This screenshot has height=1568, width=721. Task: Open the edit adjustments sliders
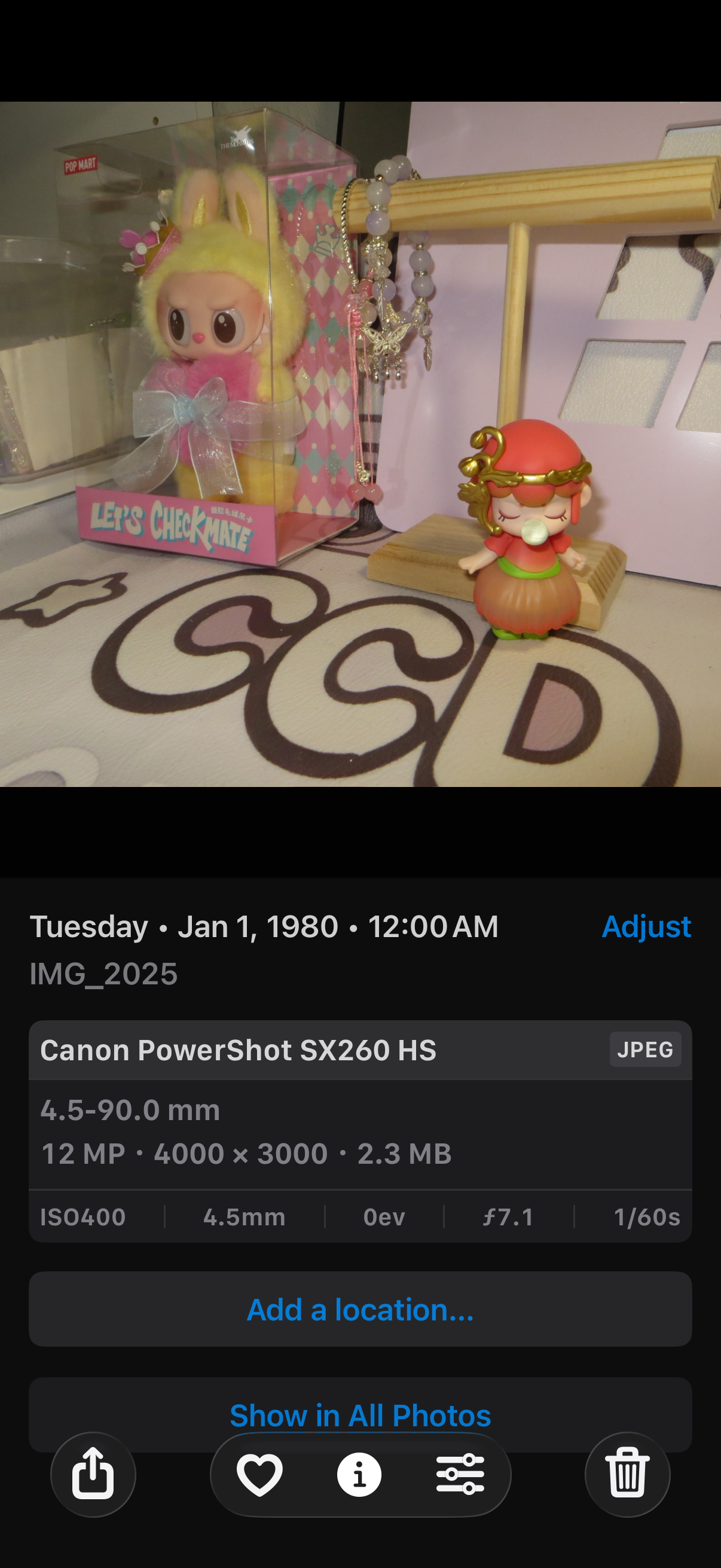point(460,1474)
